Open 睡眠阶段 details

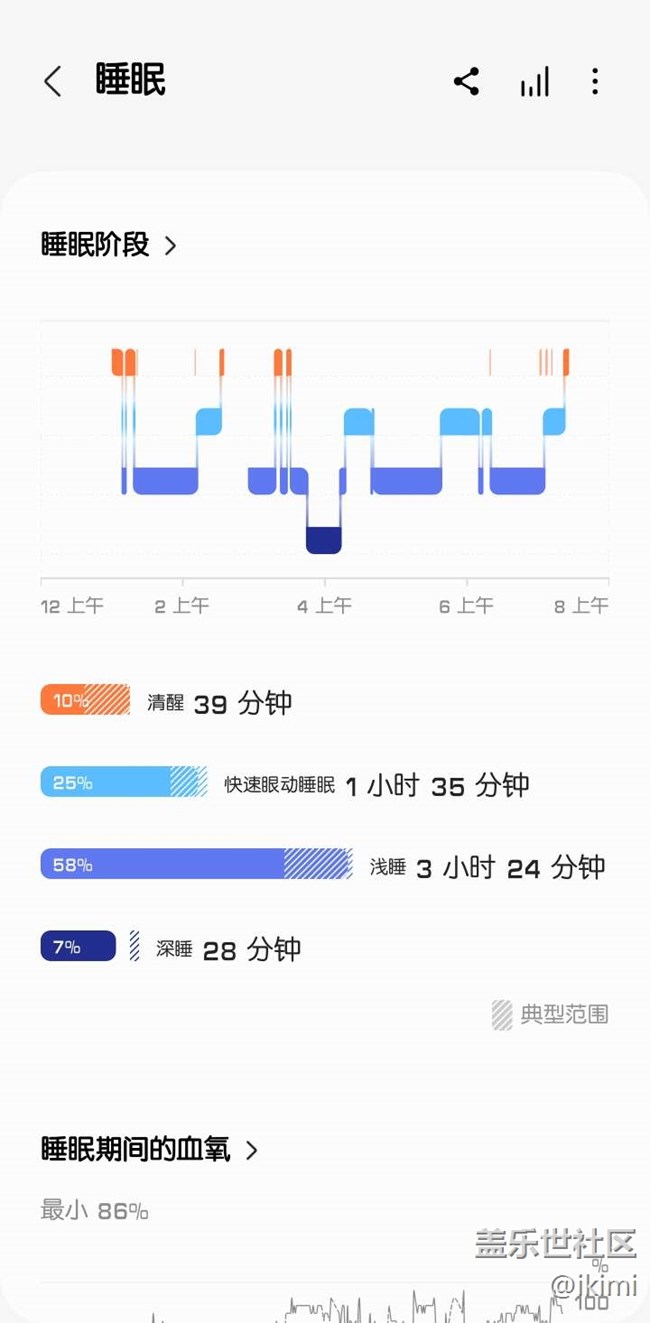[109, 245]
